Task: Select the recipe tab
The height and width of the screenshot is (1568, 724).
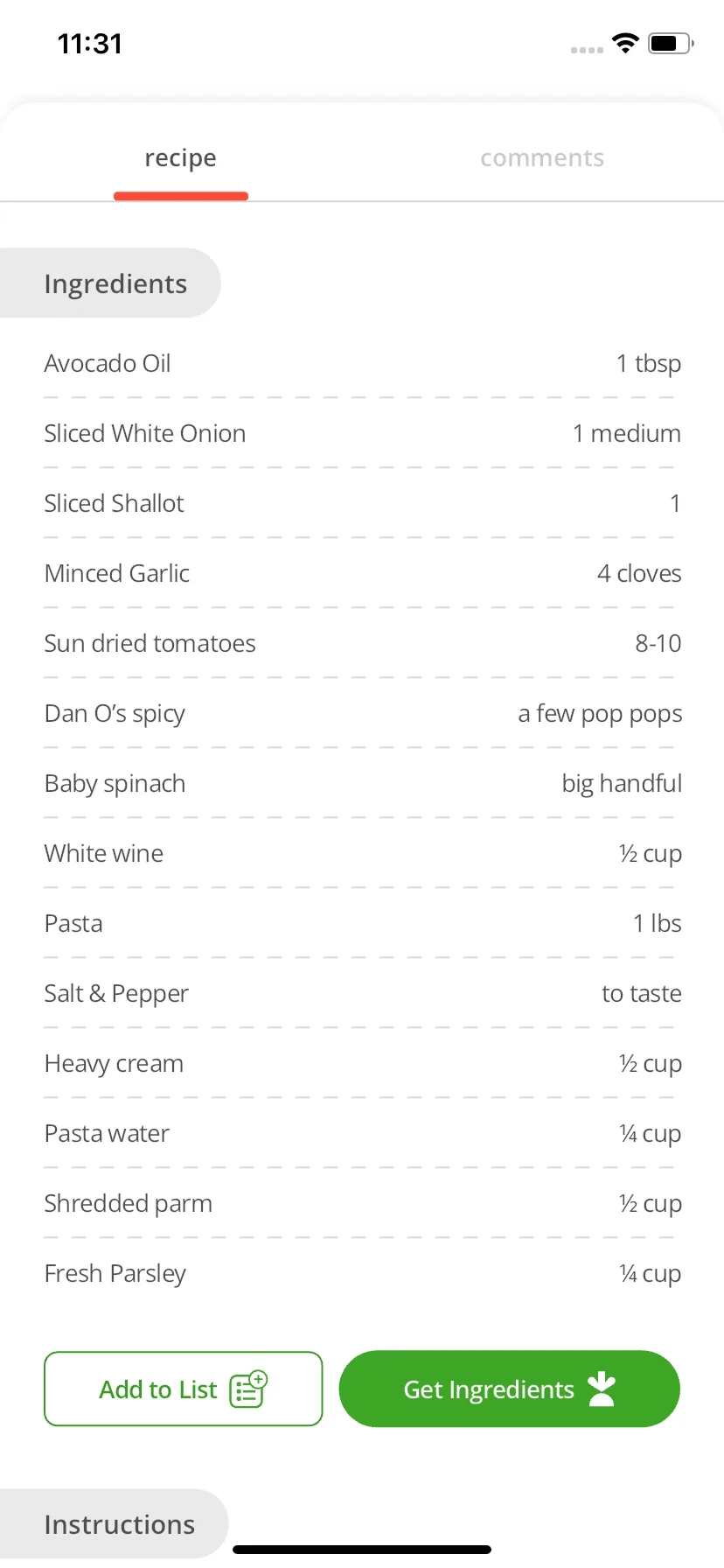Action: pos(180,158)
